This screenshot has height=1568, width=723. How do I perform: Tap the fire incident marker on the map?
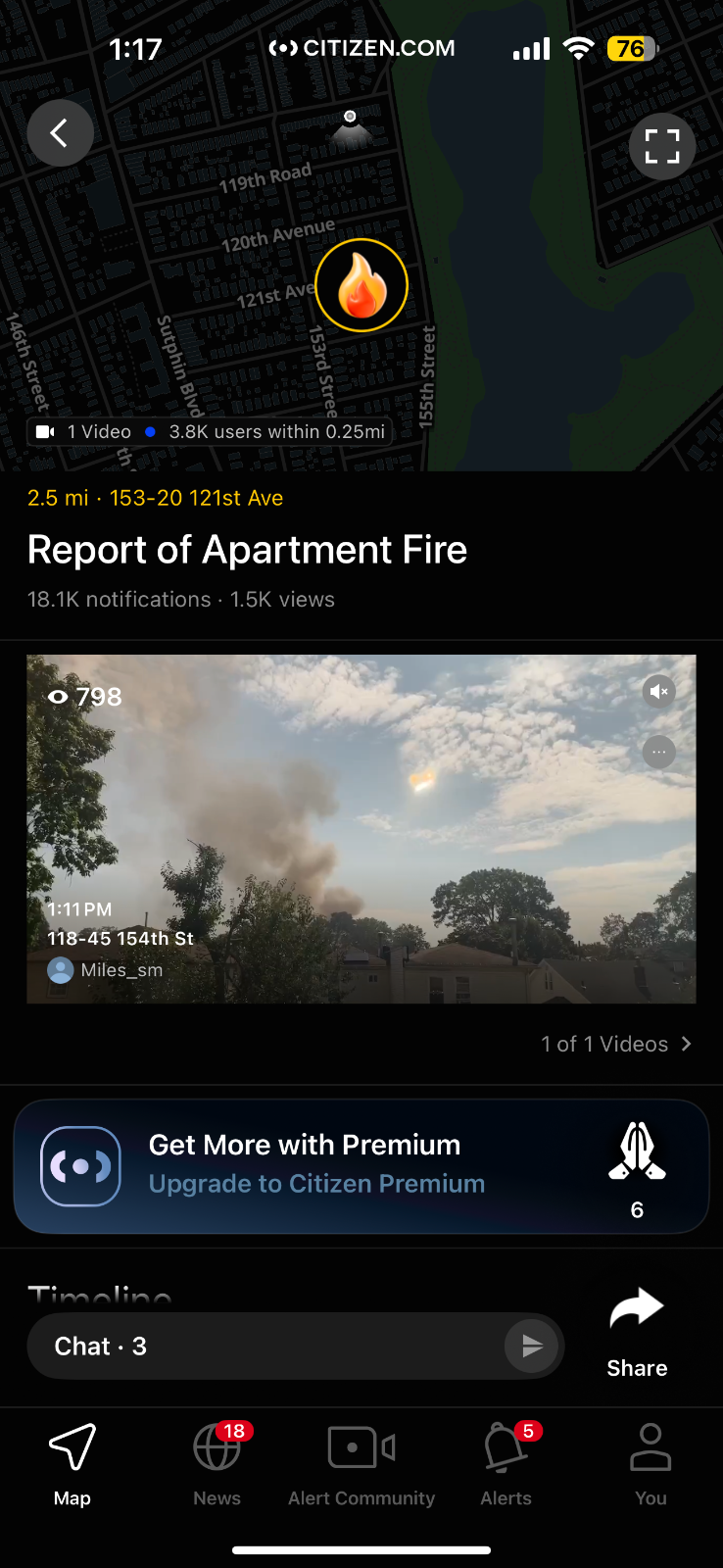361,285
